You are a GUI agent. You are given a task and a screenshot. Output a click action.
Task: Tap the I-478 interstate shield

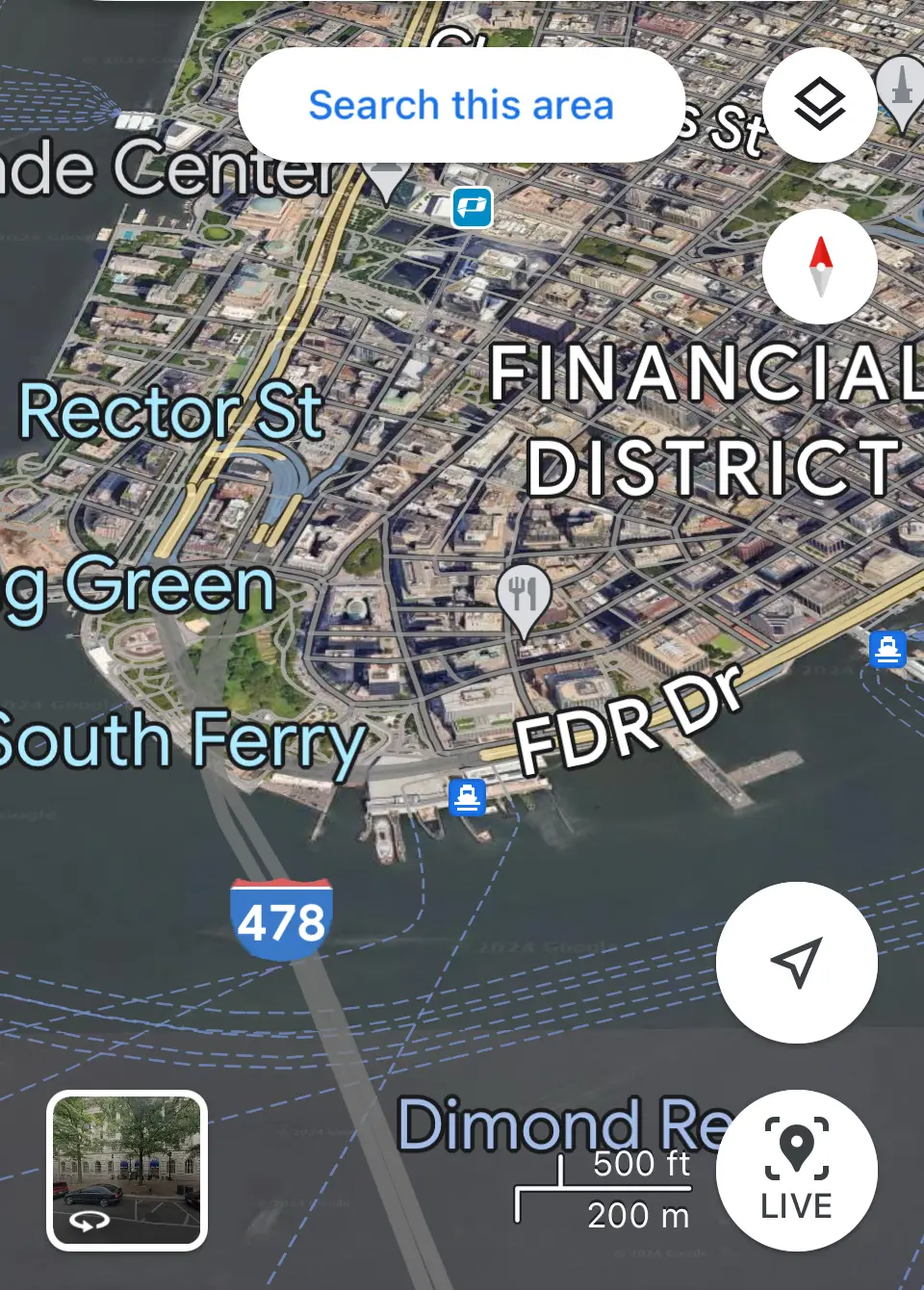coord(281,919)
